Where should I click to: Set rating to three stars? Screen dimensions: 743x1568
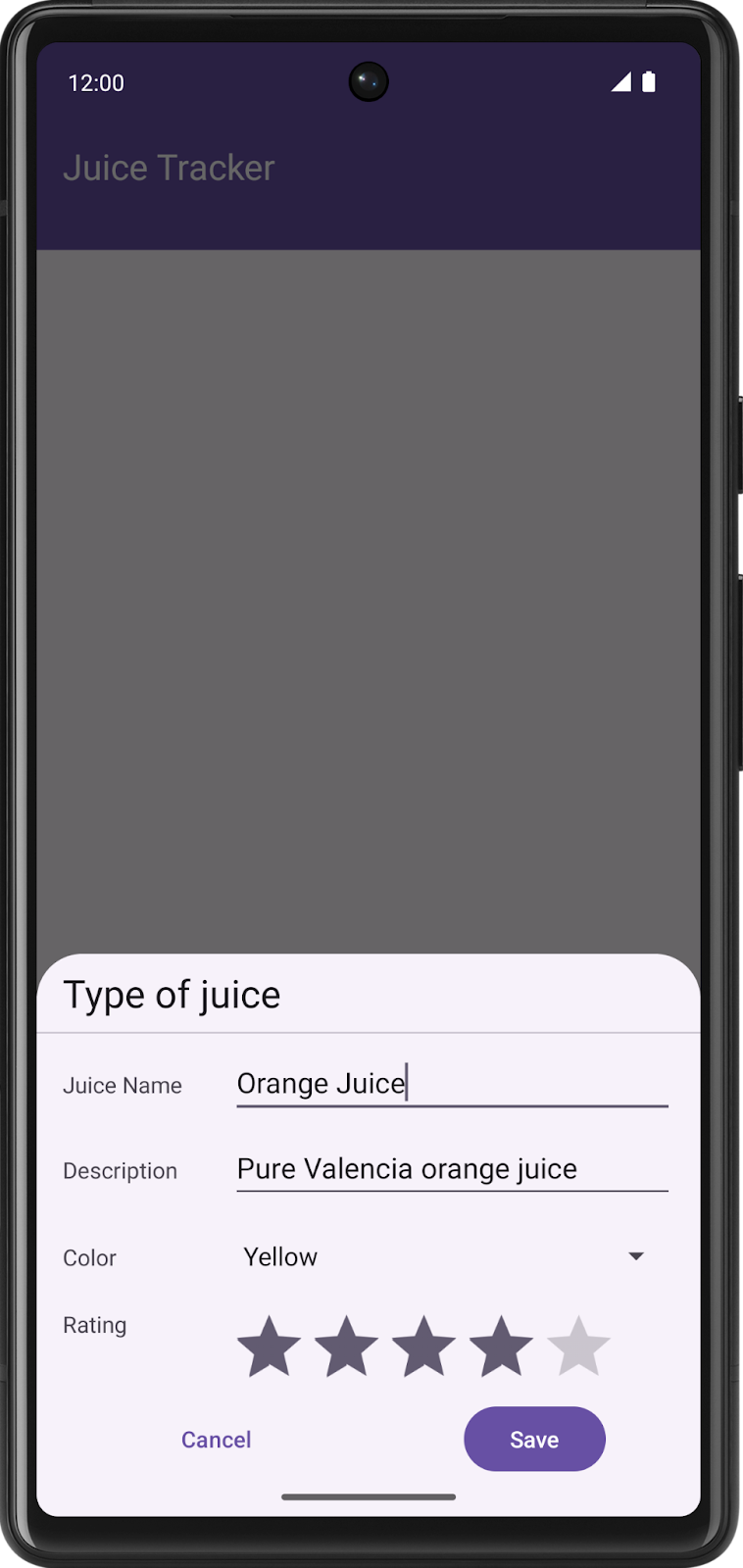pyautogui.click(x=423, y=1347)
